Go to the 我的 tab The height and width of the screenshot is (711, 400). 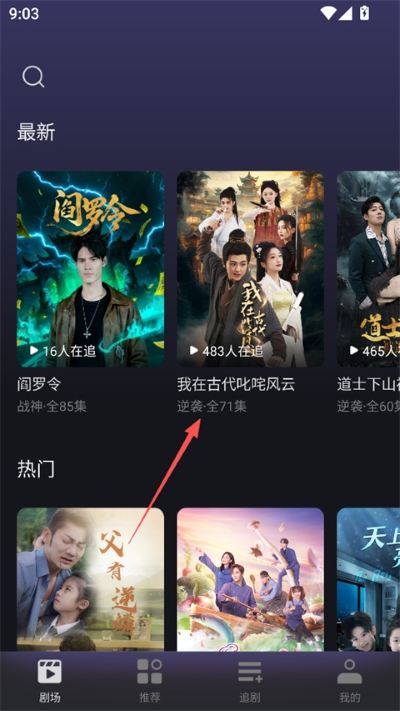tap(350, 681)
